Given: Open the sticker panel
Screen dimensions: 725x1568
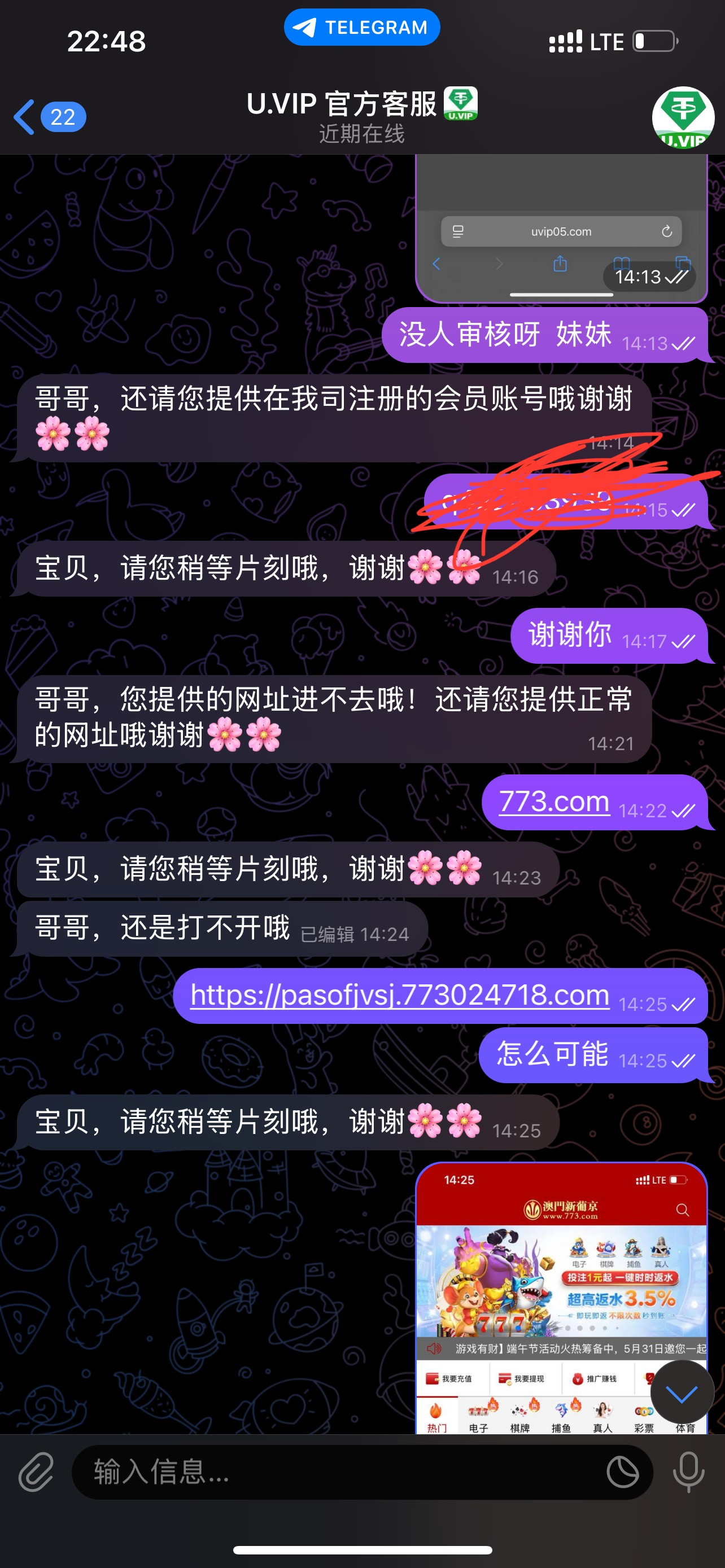Looking at the screenshot, I should tap(623, 1472).
